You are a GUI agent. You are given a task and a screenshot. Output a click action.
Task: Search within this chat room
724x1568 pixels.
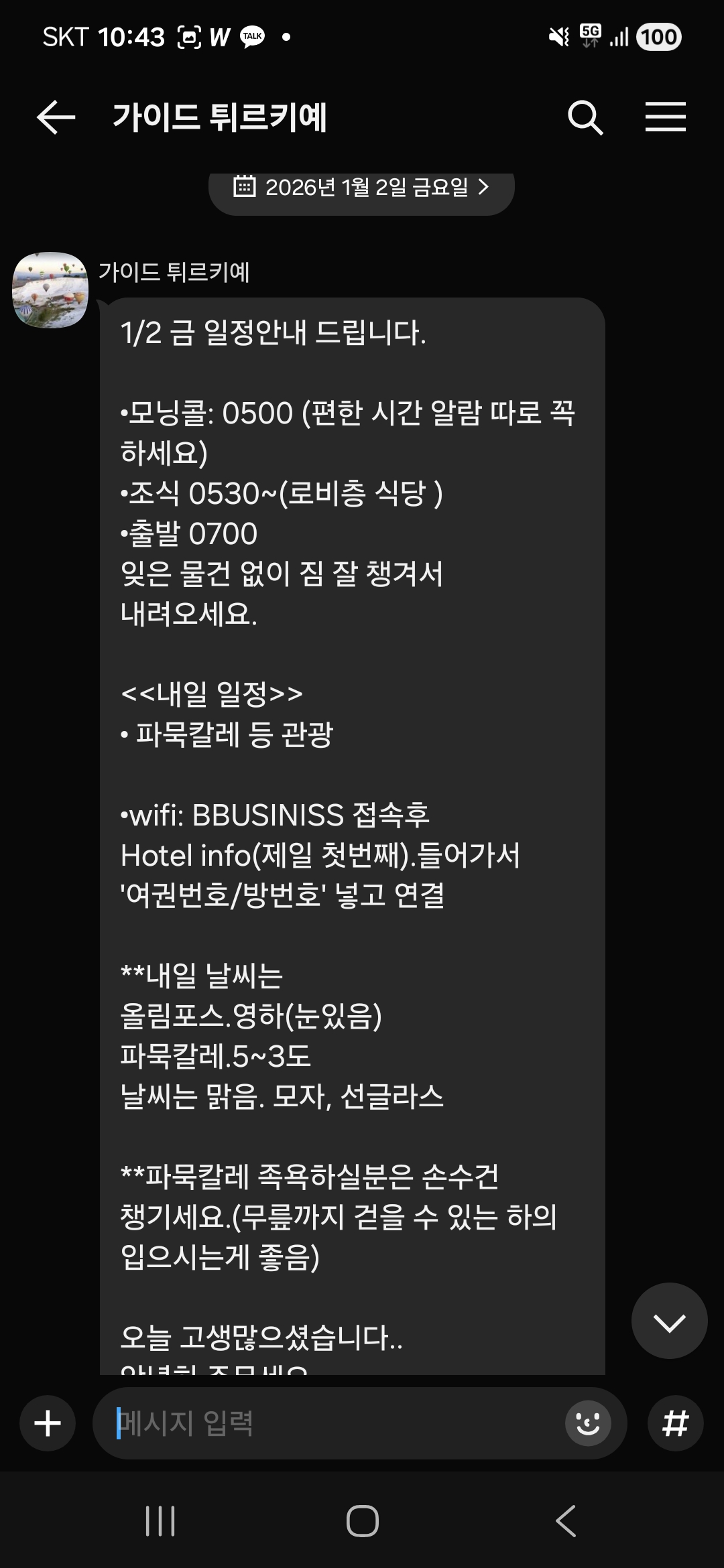585,118
